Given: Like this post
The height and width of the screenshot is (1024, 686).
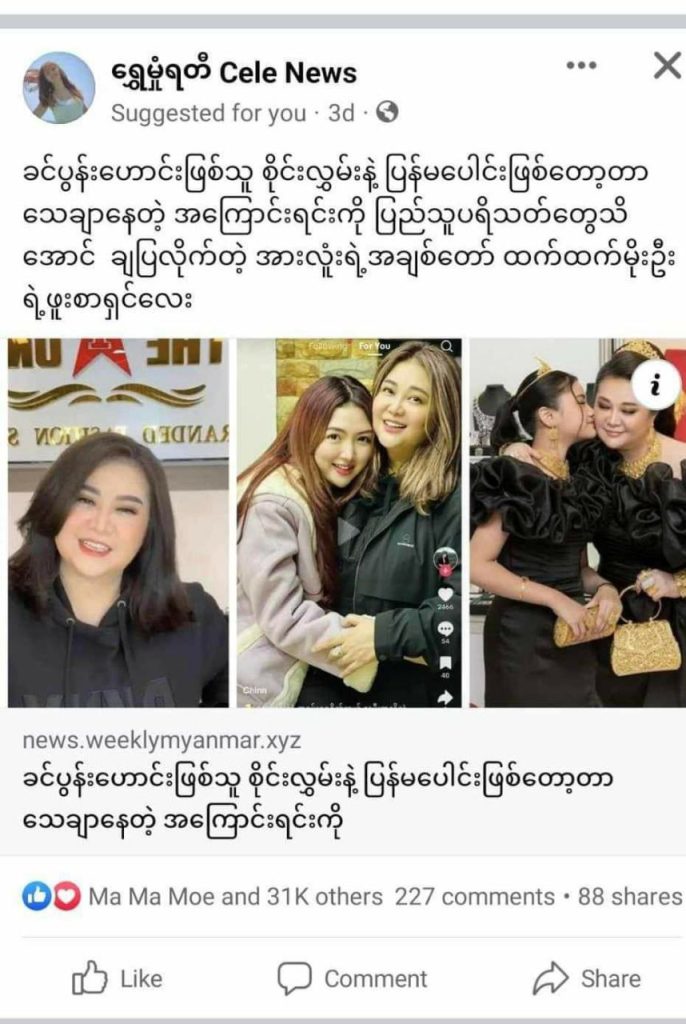Looking at the screenshot, I should [116, 978].
